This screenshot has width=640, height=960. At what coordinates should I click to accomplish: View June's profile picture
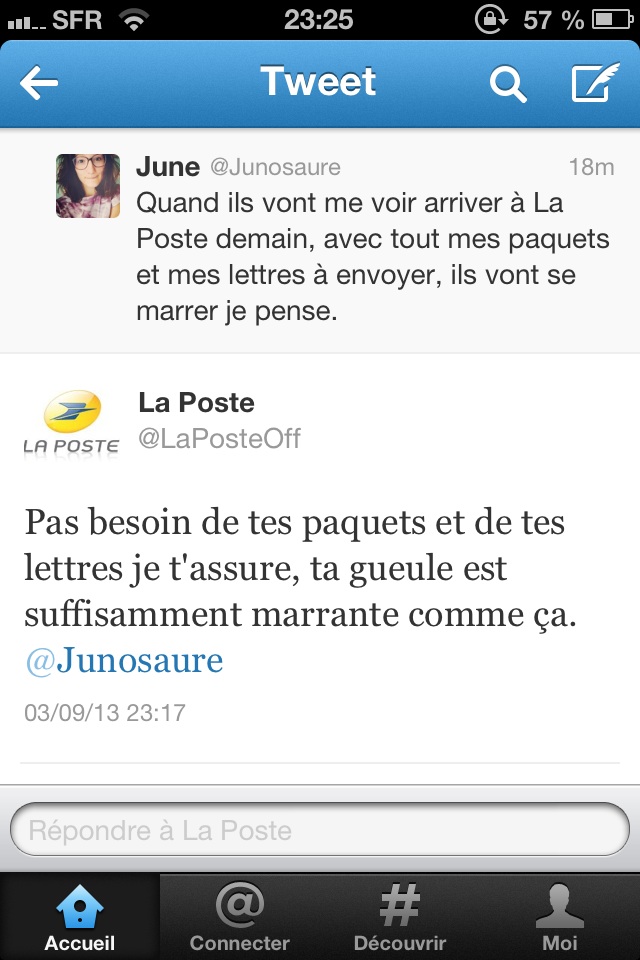tap(88, 186)
